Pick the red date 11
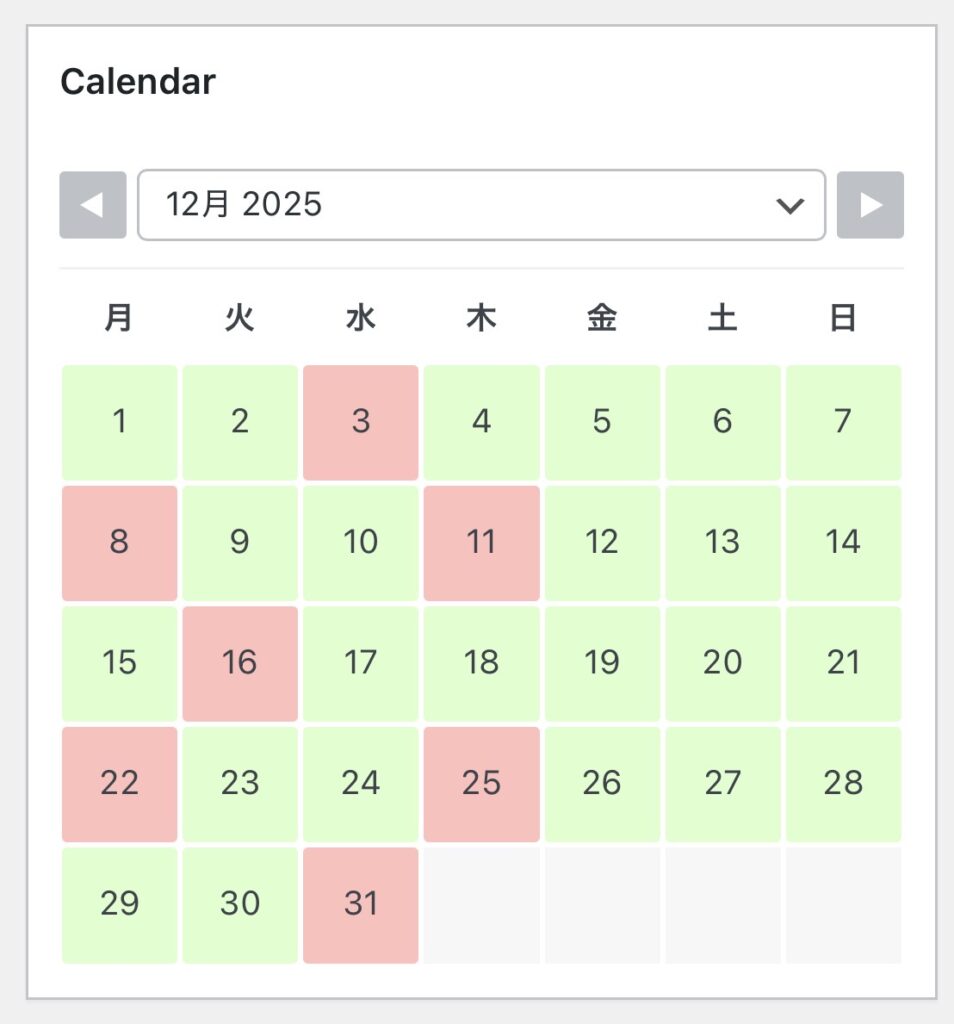 point(481,543)
